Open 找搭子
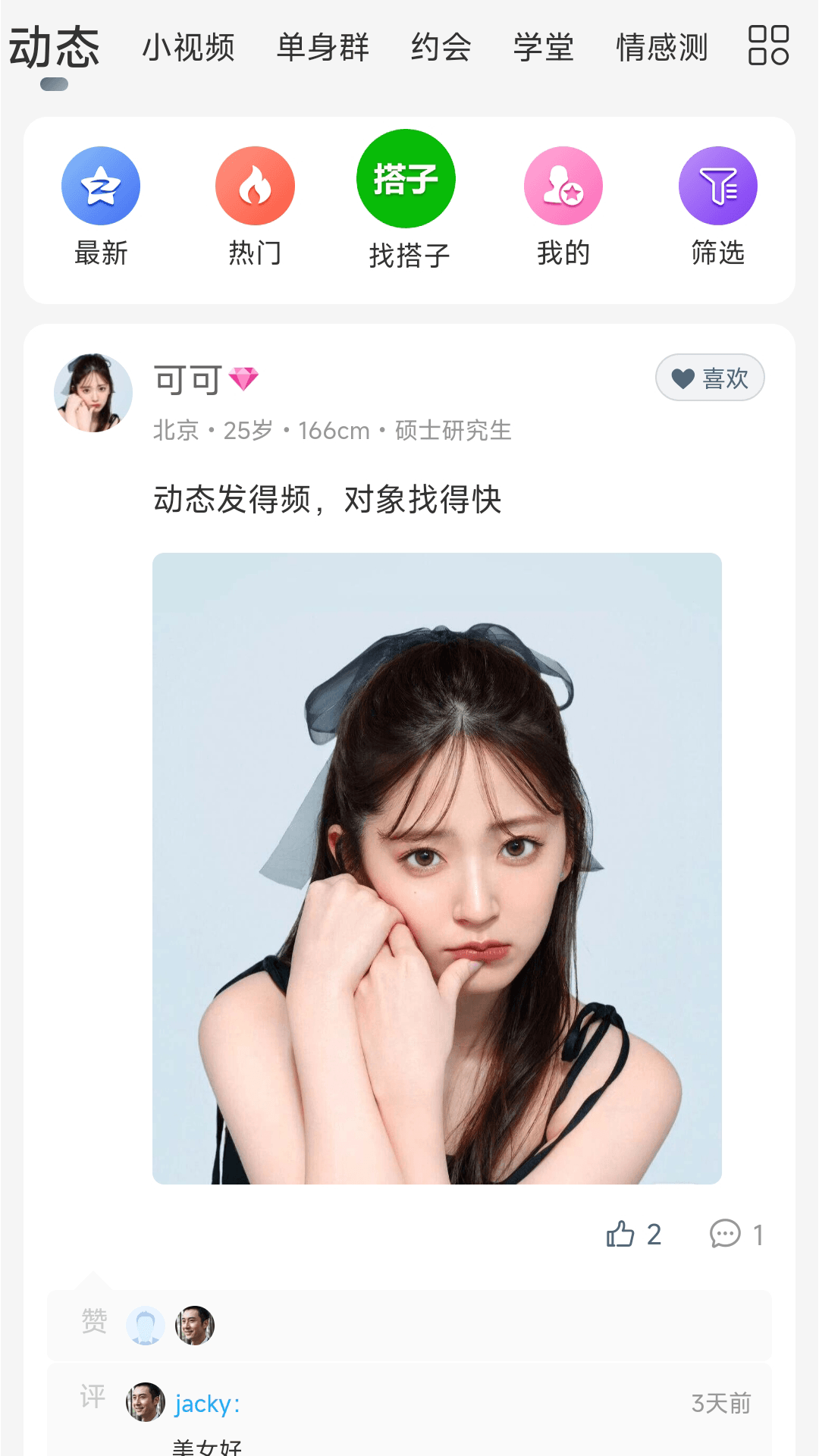The width and height of the screenshot is (819, 1456). pyautogui.click(x=409, y=200)
